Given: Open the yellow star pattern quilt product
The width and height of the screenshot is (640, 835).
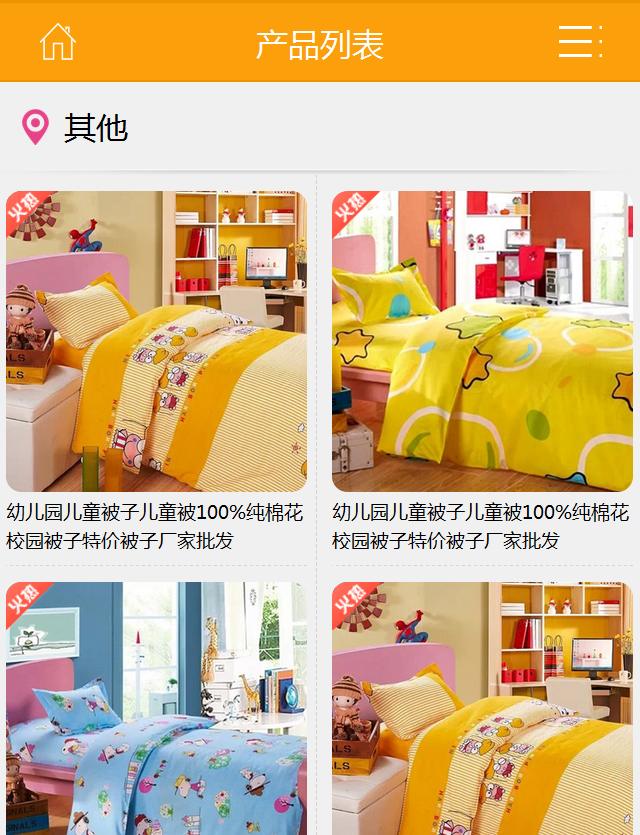Looking at the screenshot, I should click(482, 341).
